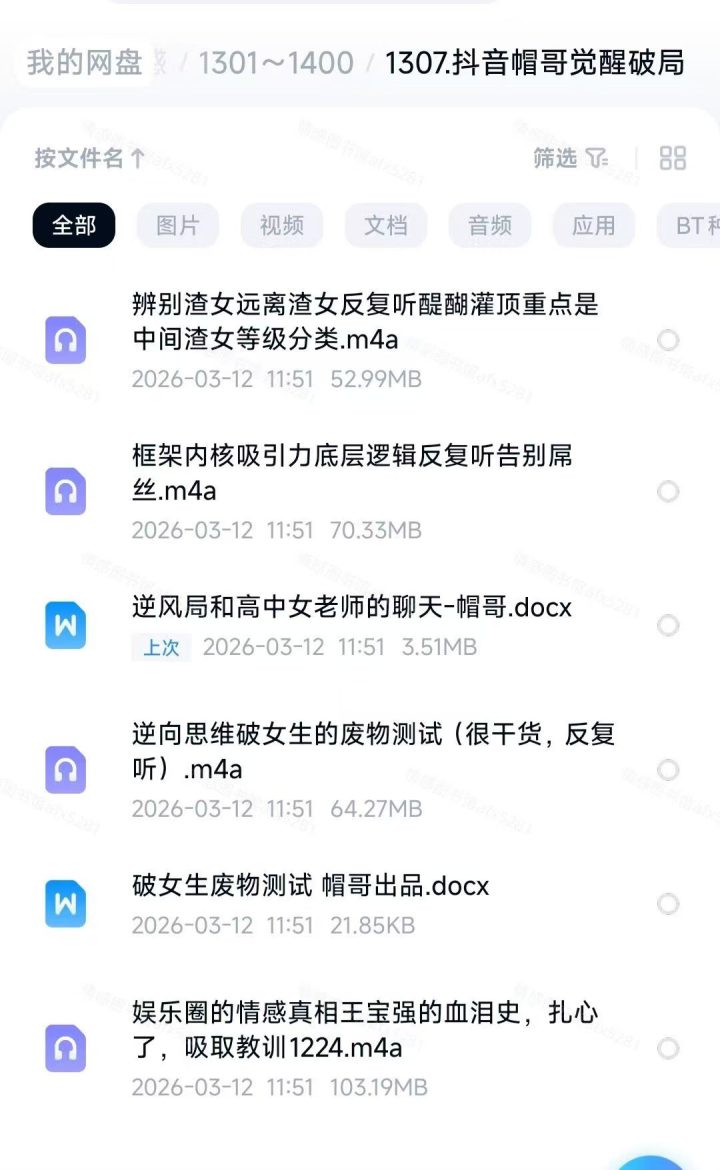Filter by 应用

tap(594, 225)
